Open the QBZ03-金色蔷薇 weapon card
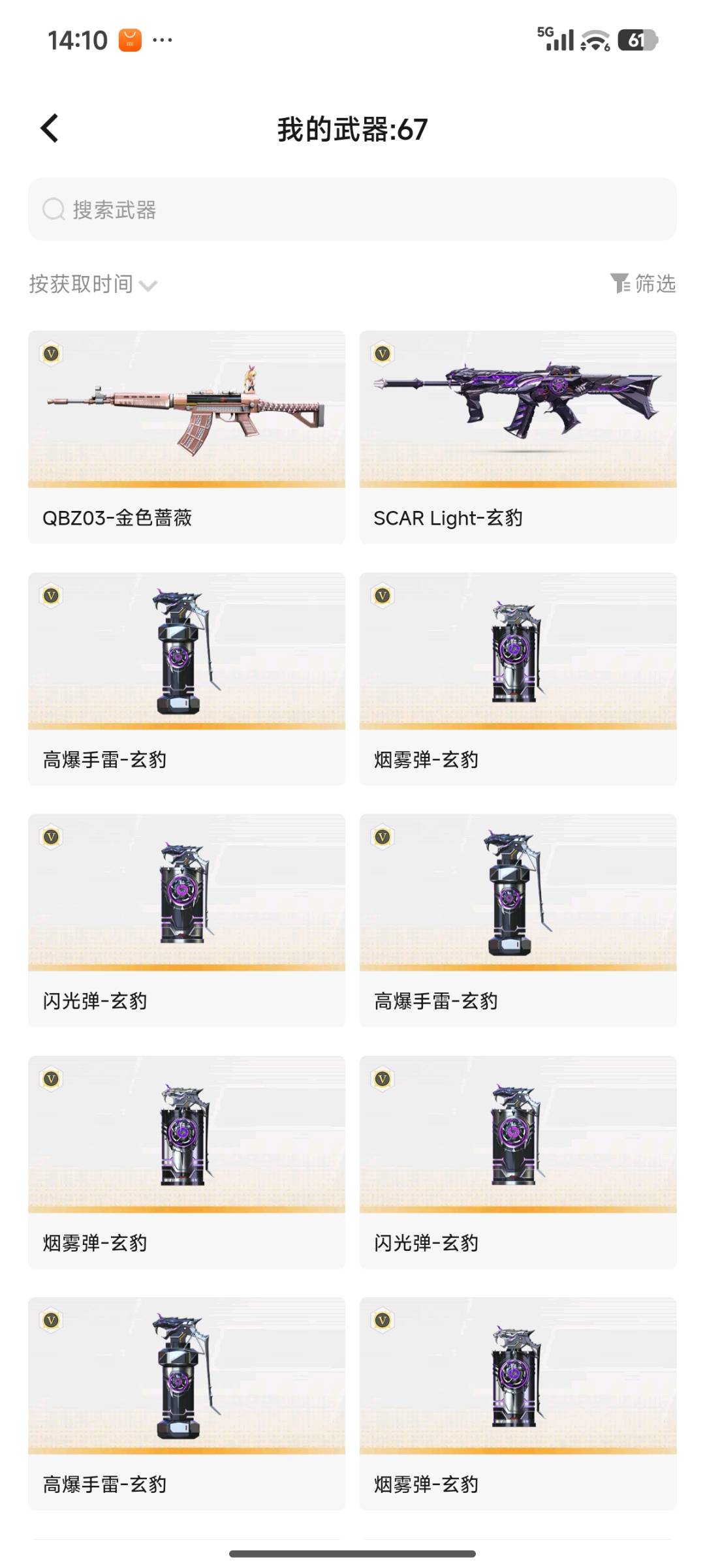The image size is (705, 1568). pos(187,437)
